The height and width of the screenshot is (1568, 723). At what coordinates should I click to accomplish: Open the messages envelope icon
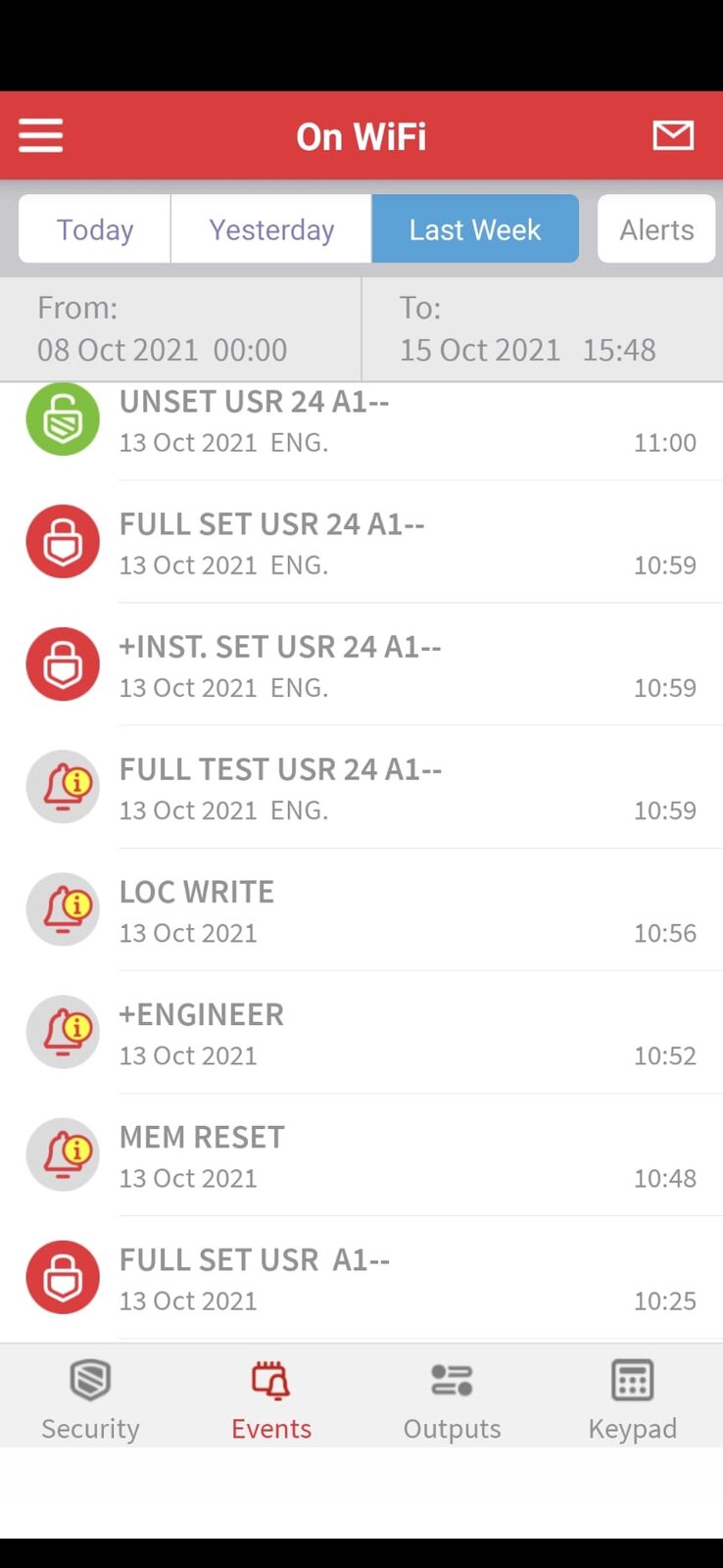tap(673, 135)
